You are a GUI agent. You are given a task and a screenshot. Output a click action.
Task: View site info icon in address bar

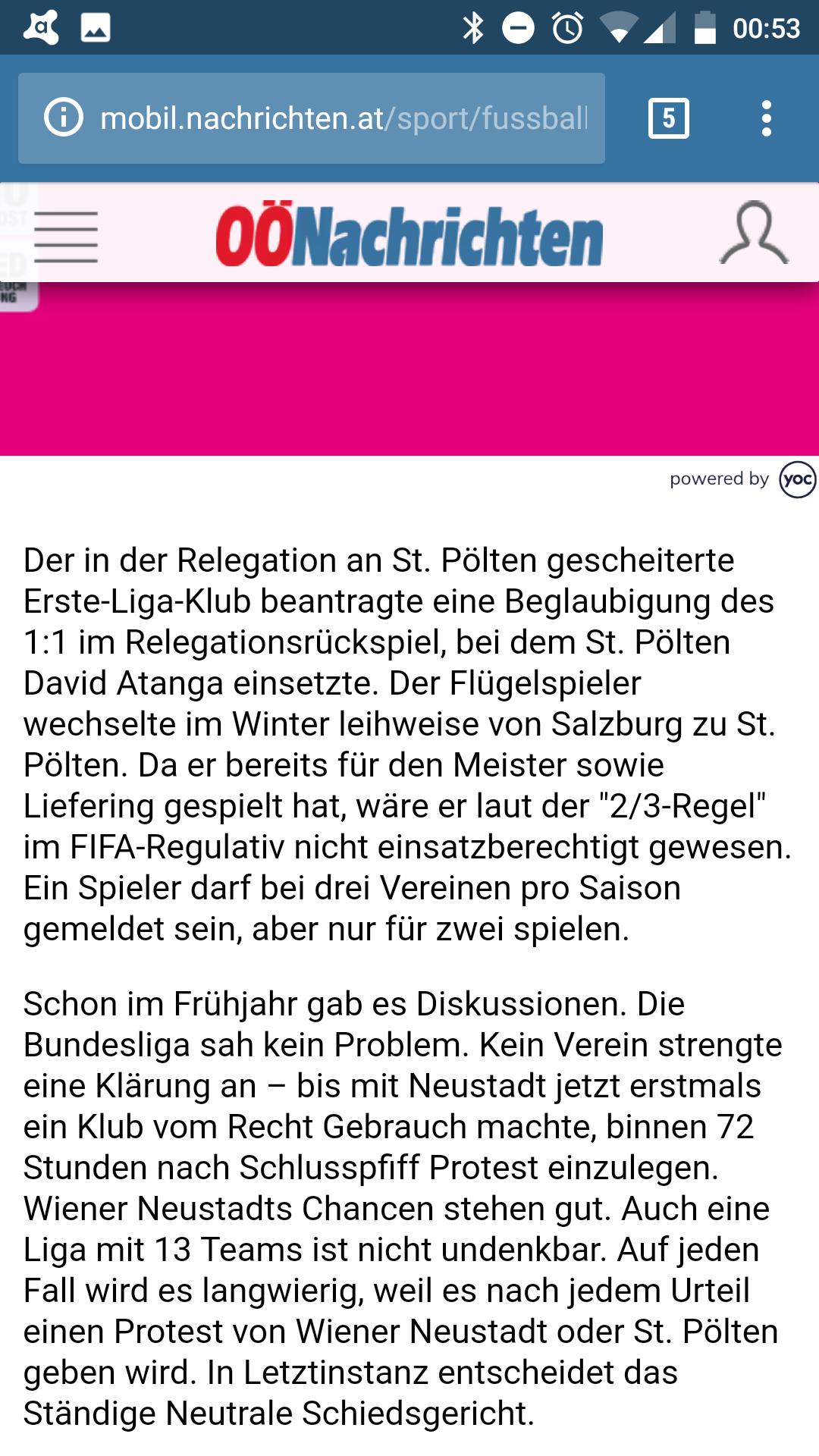64,118
